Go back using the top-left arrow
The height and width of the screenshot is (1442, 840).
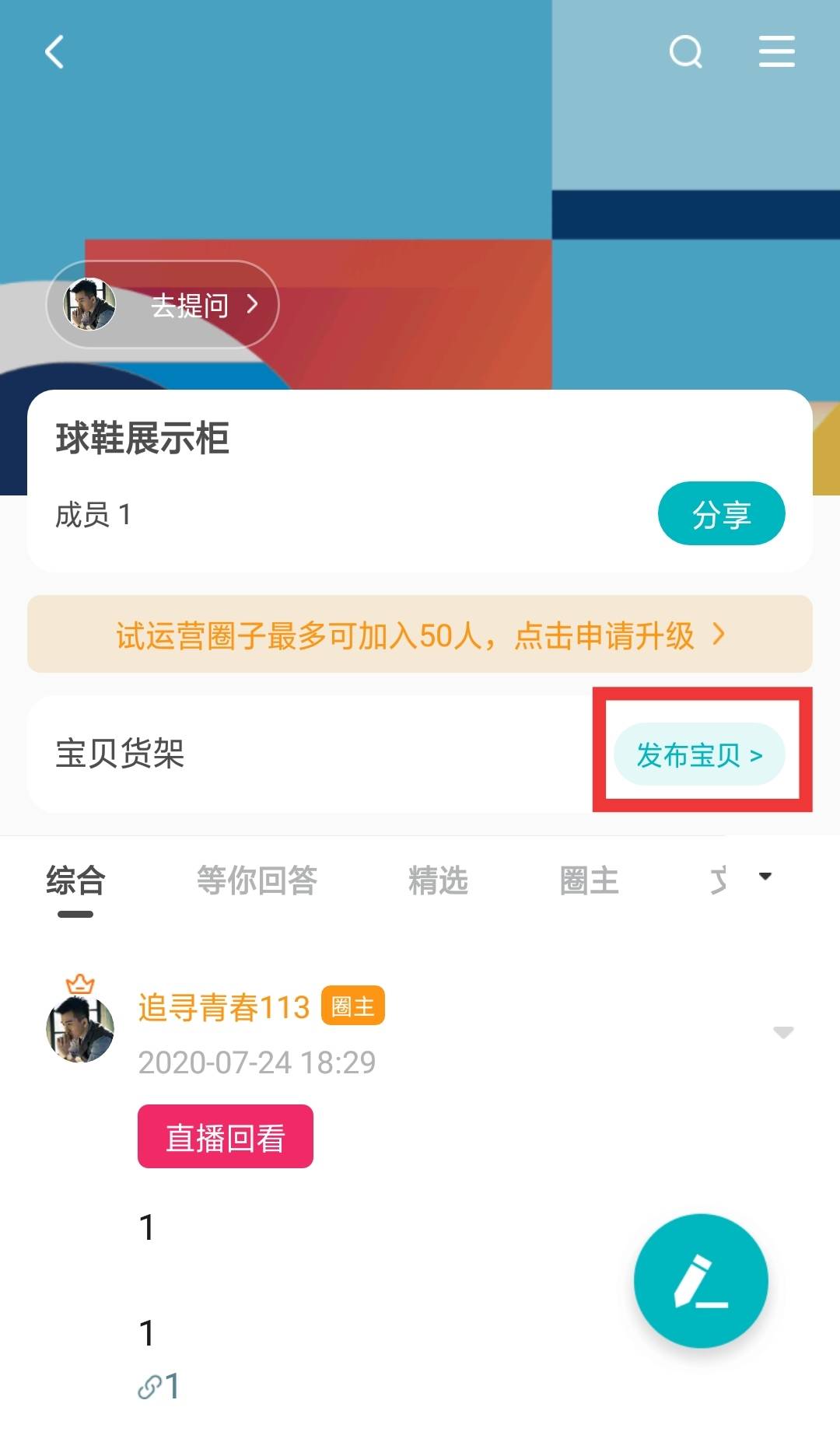54,52
